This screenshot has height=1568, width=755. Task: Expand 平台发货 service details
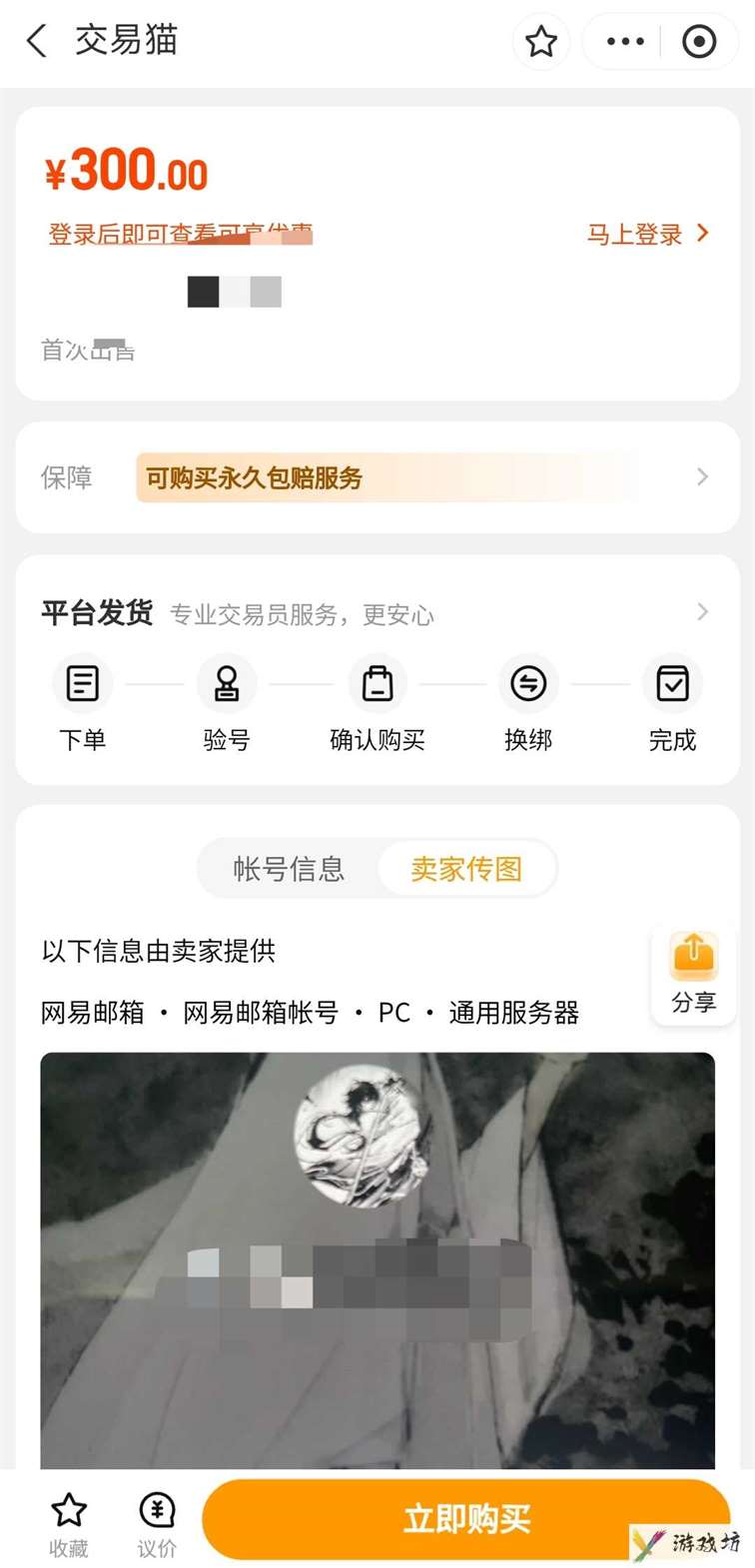pyautogui.click(x=701, y=611)
